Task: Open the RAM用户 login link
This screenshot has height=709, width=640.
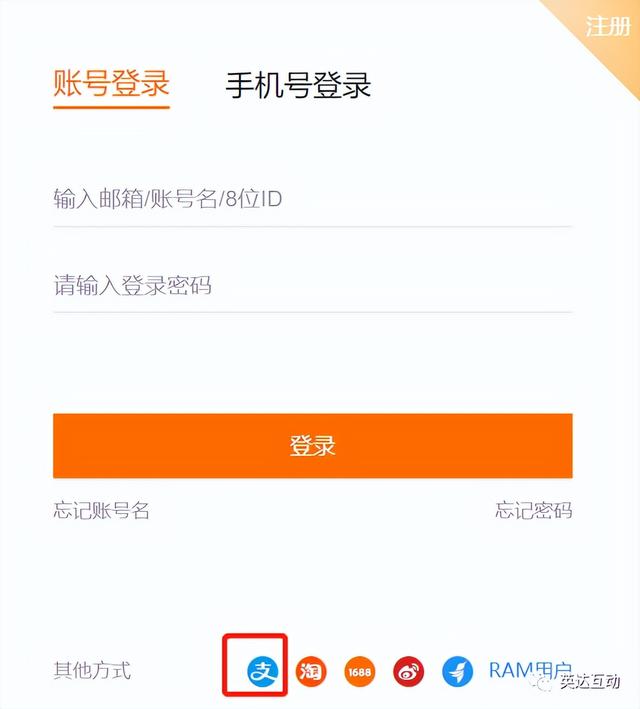Action: (529, 670)
